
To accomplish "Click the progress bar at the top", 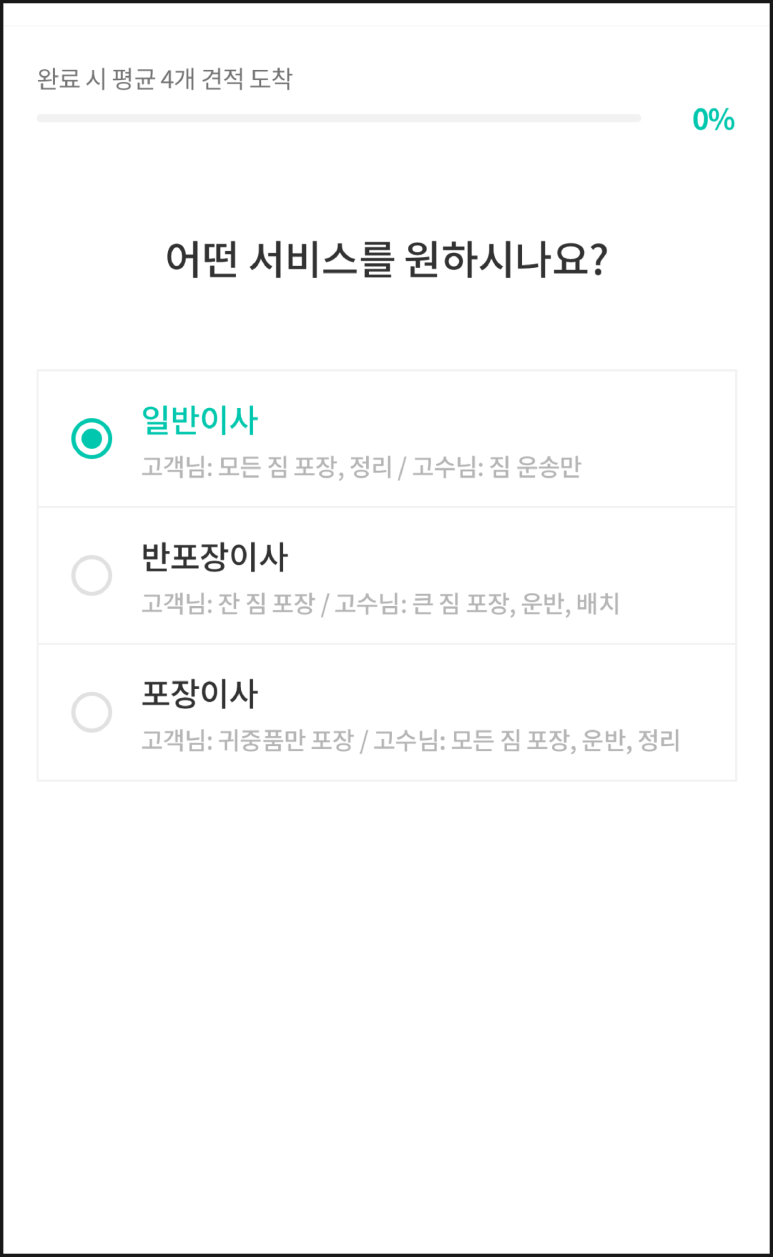I will [340, 119].
